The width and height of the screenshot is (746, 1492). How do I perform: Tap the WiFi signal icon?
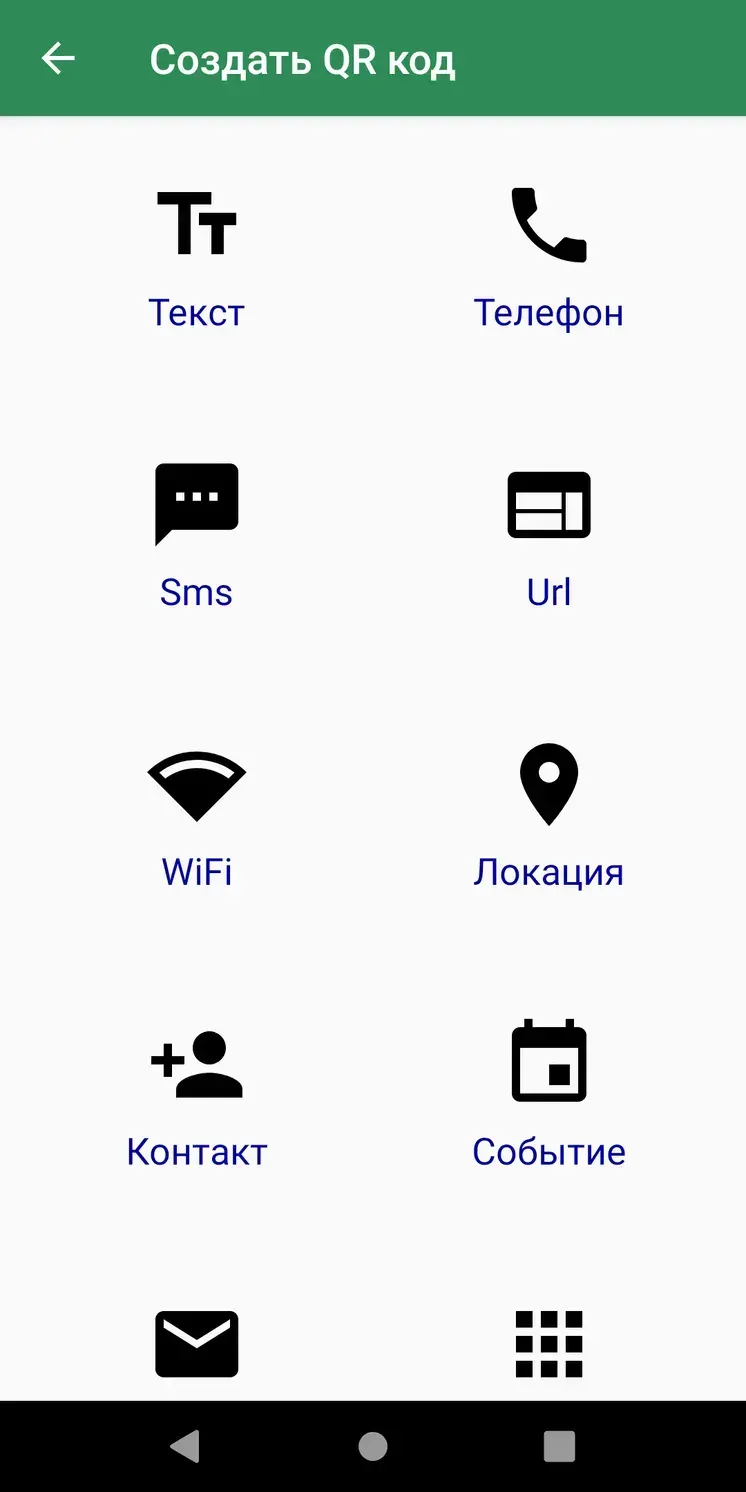[x=197, y=785]
